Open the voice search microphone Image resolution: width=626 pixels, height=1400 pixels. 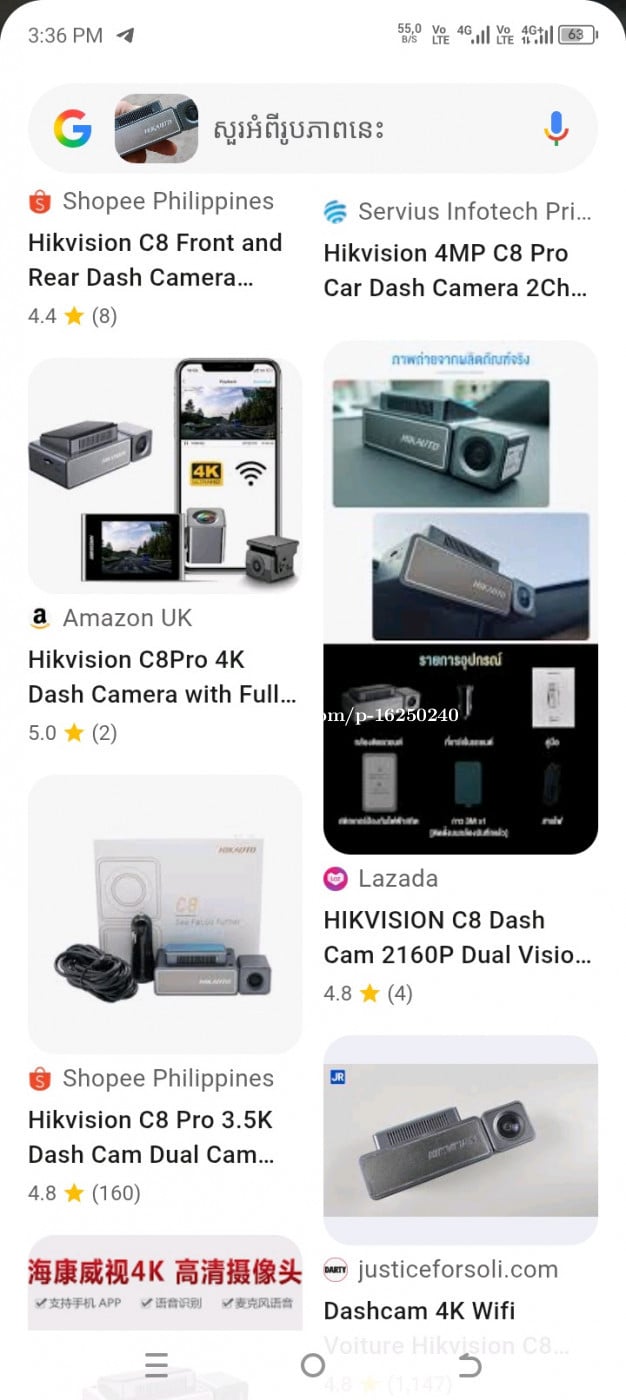(556, 129)
